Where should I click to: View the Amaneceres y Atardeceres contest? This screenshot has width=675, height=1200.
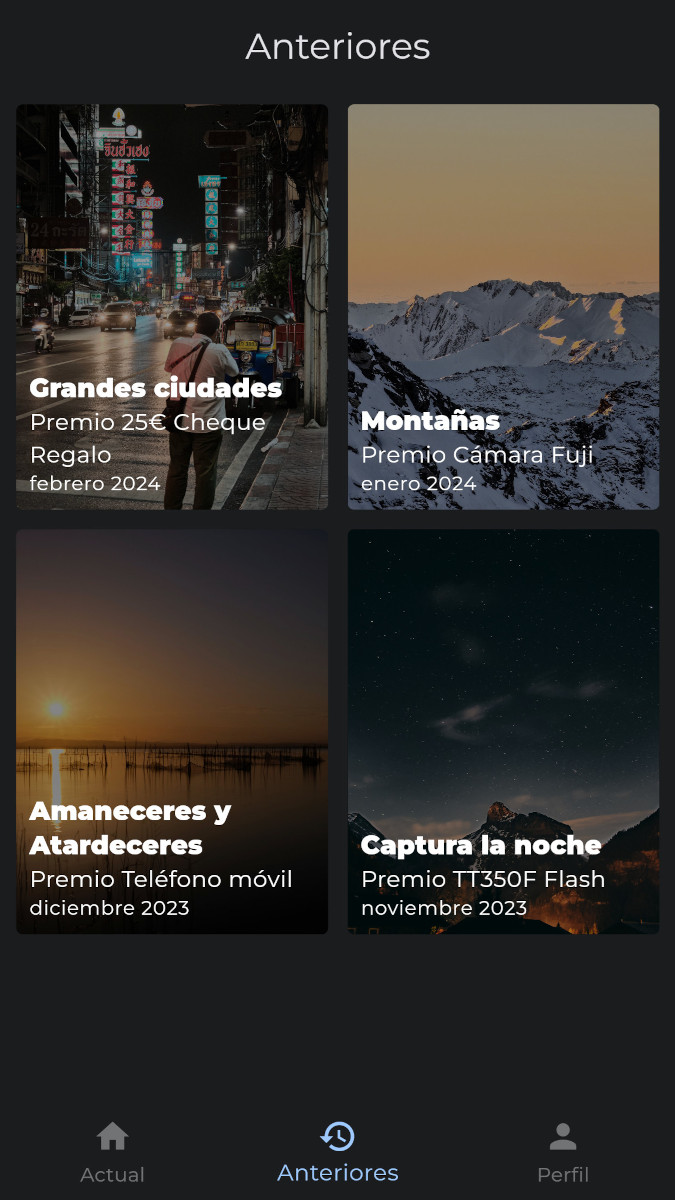172,731
